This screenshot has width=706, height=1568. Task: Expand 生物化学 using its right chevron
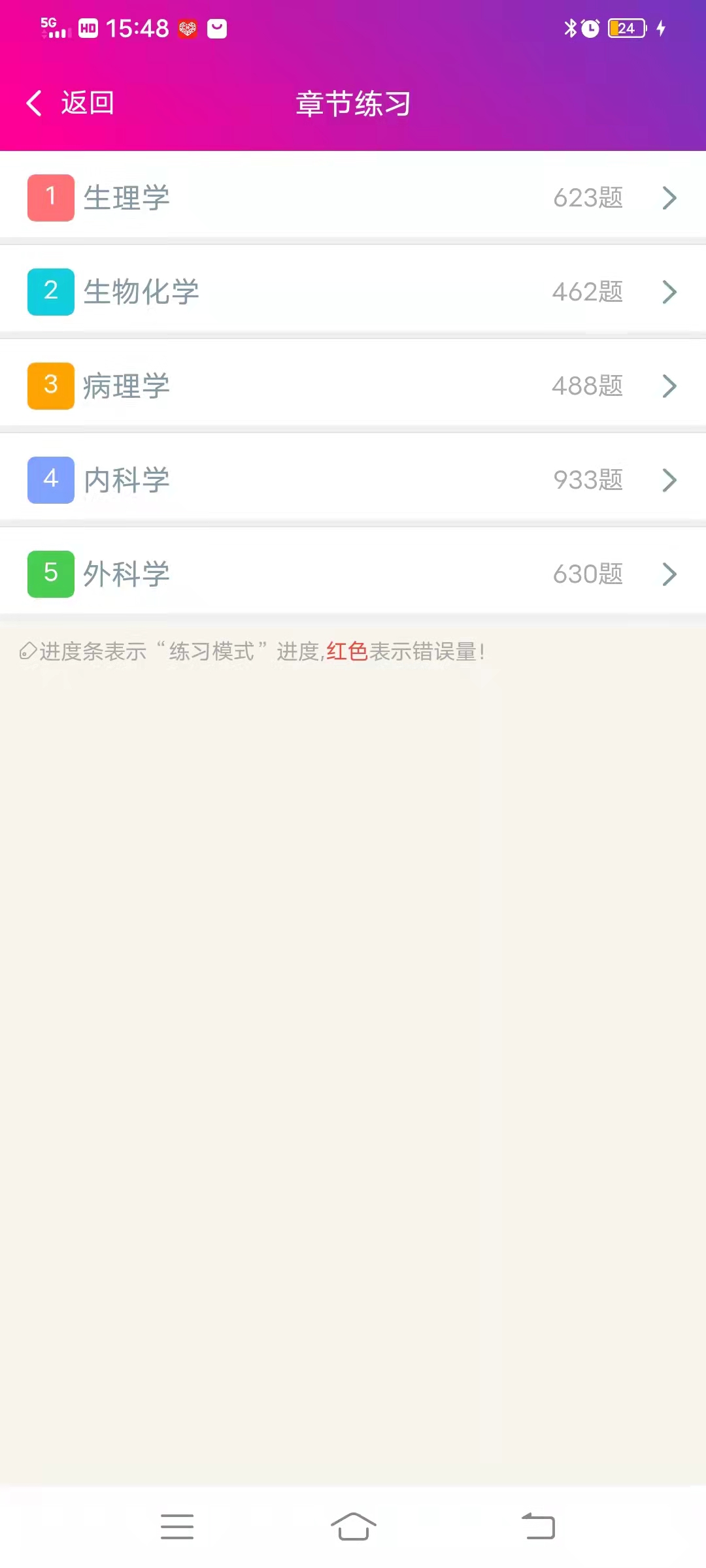pos(669,291)
